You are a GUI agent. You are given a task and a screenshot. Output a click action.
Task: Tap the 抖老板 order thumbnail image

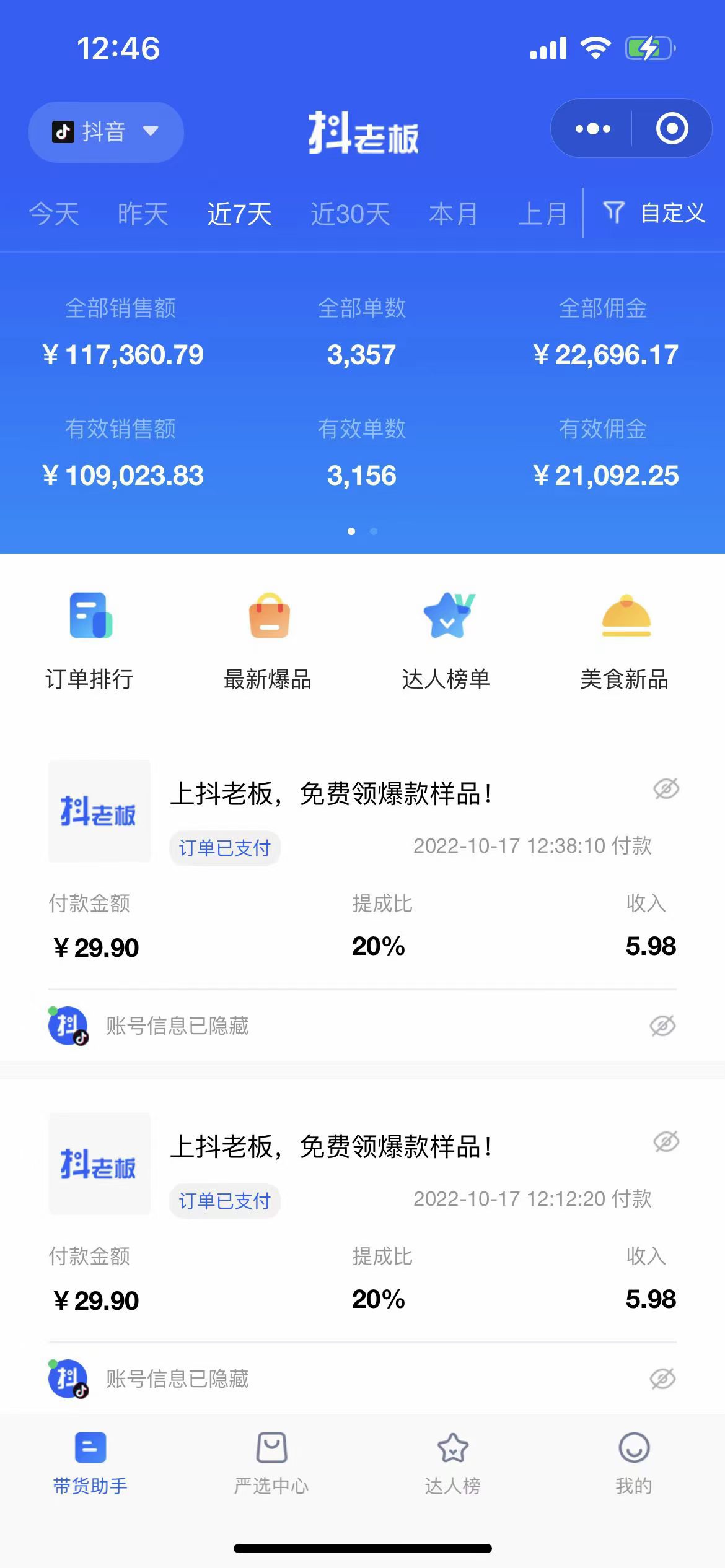click(x=98, y=811)
